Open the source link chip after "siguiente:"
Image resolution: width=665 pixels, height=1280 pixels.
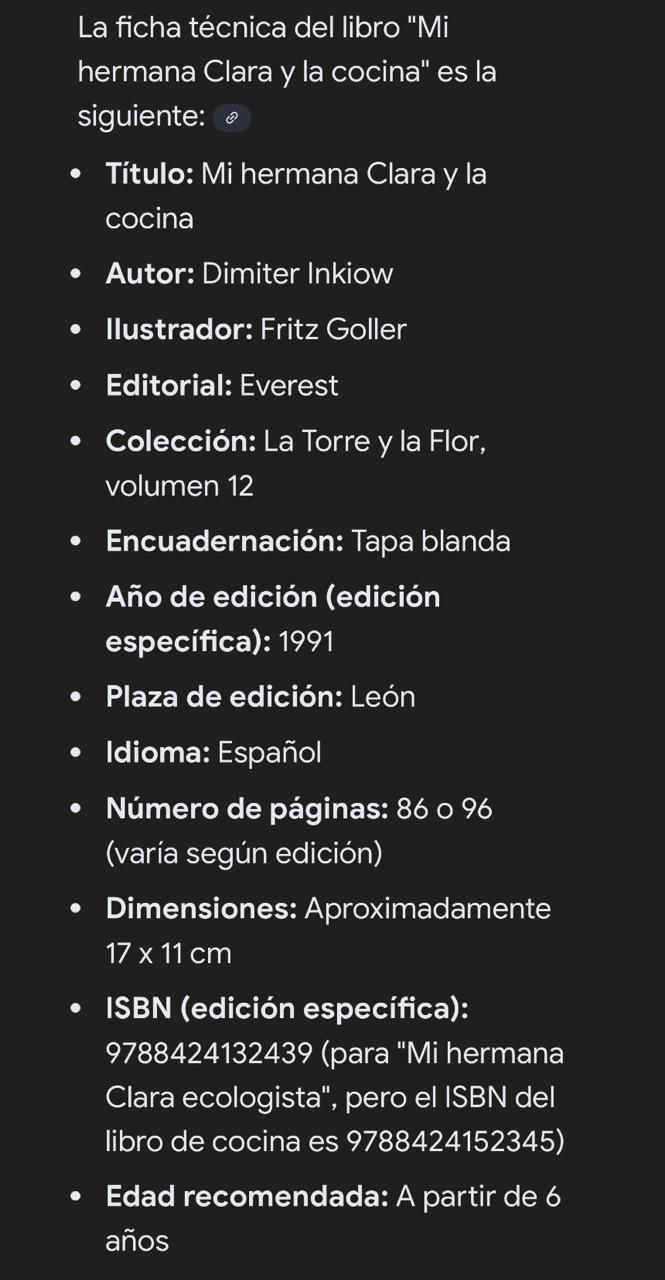coord(232,118)
